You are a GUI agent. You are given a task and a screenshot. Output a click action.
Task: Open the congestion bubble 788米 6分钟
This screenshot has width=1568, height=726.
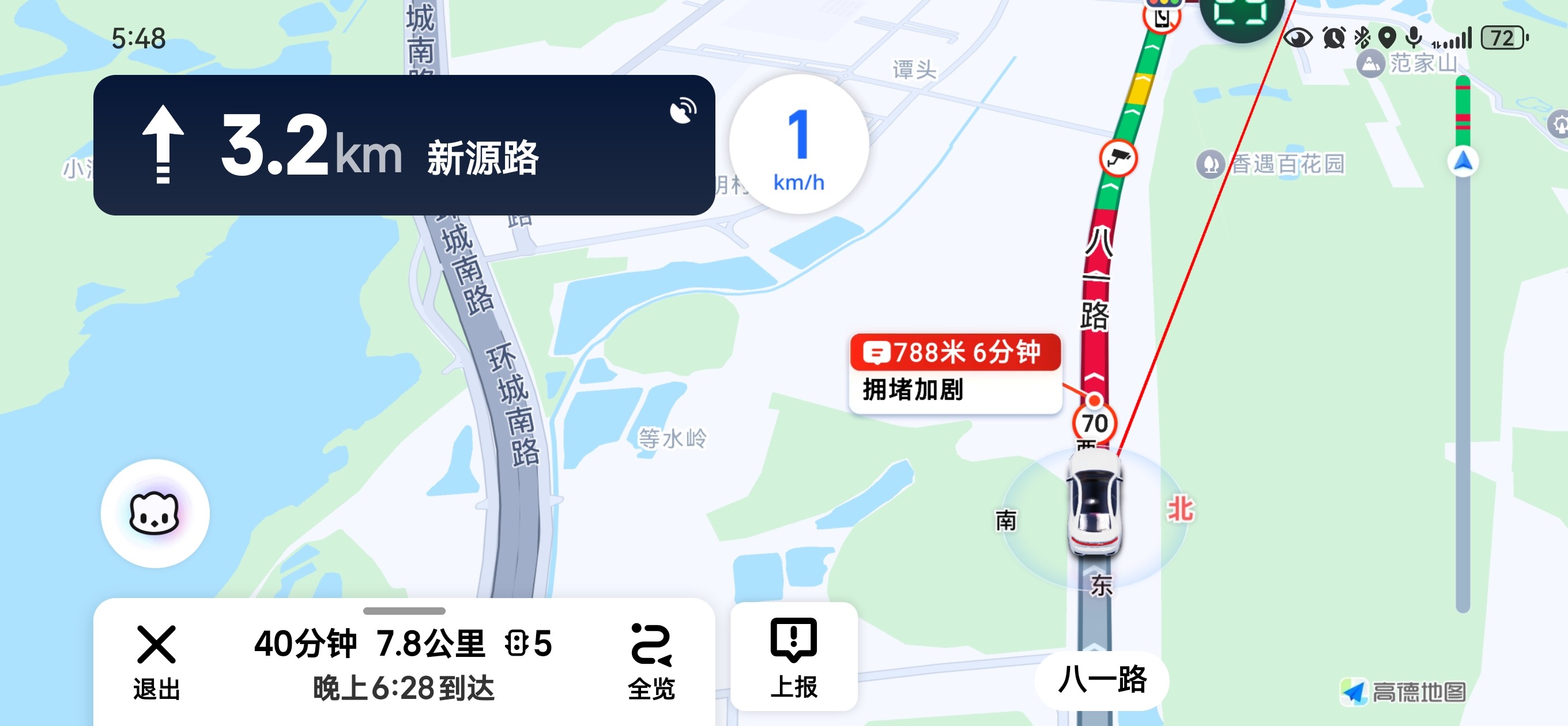click(955, 372)
